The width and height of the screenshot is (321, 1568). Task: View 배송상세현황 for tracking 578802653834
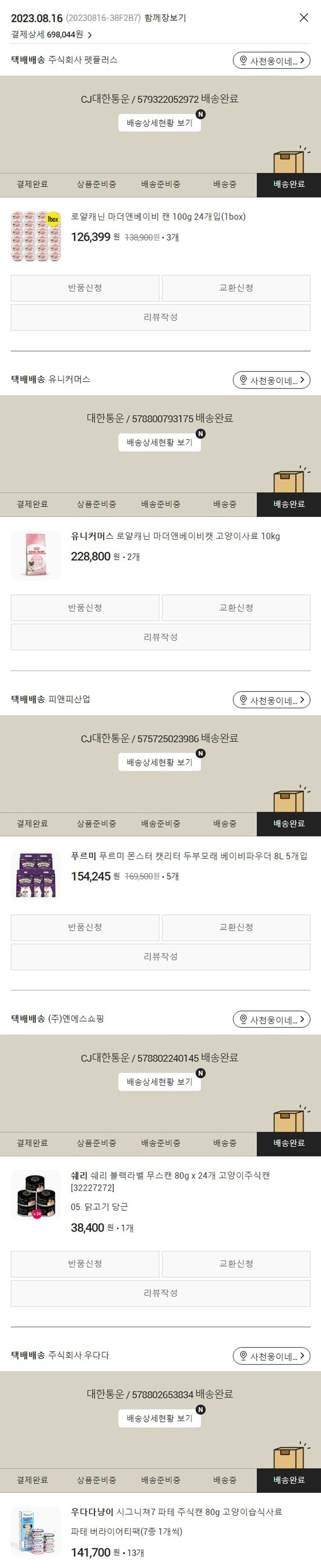pyautogui.click(x=160, y=1418)
